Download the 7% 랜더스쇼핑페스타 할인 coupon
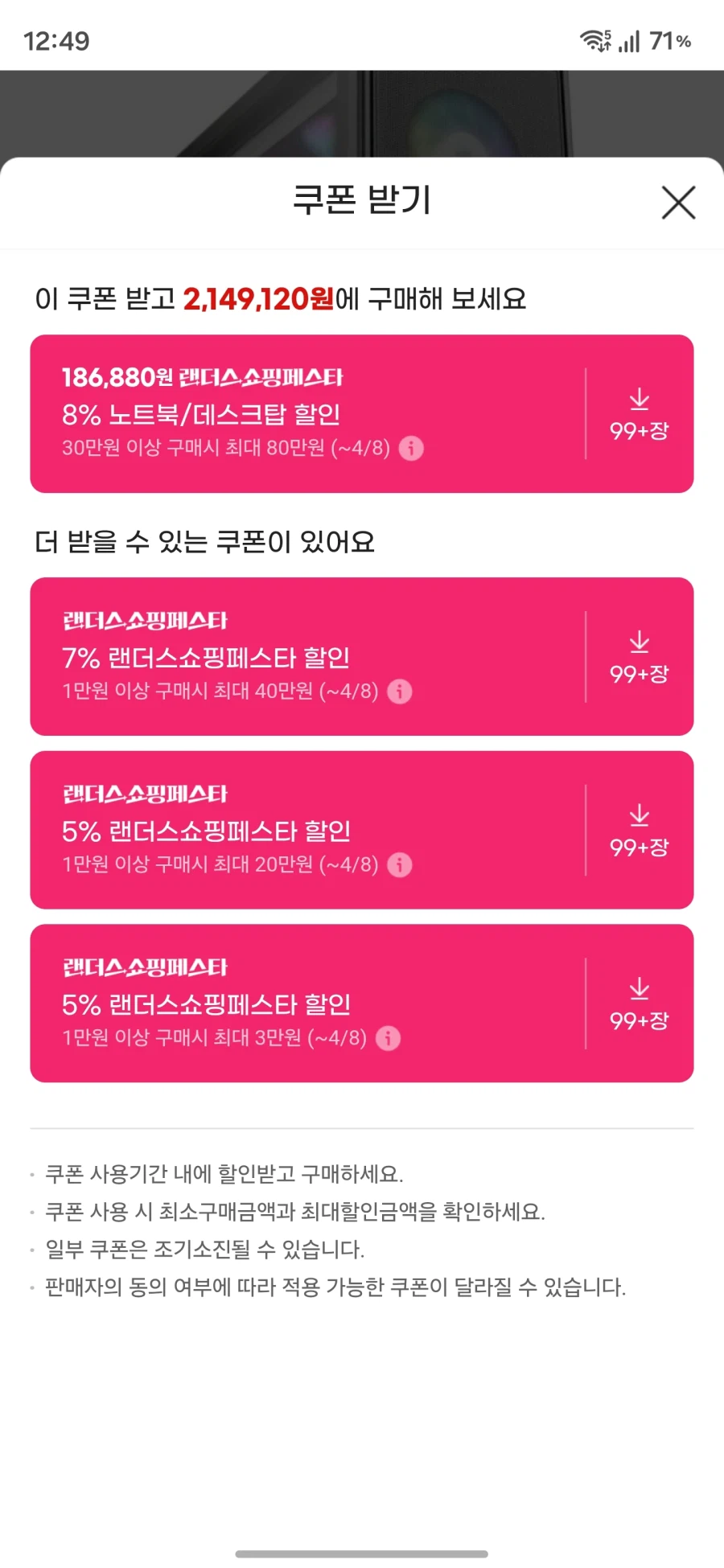This screenshot has height=1568, width=724. pos(639,657)
